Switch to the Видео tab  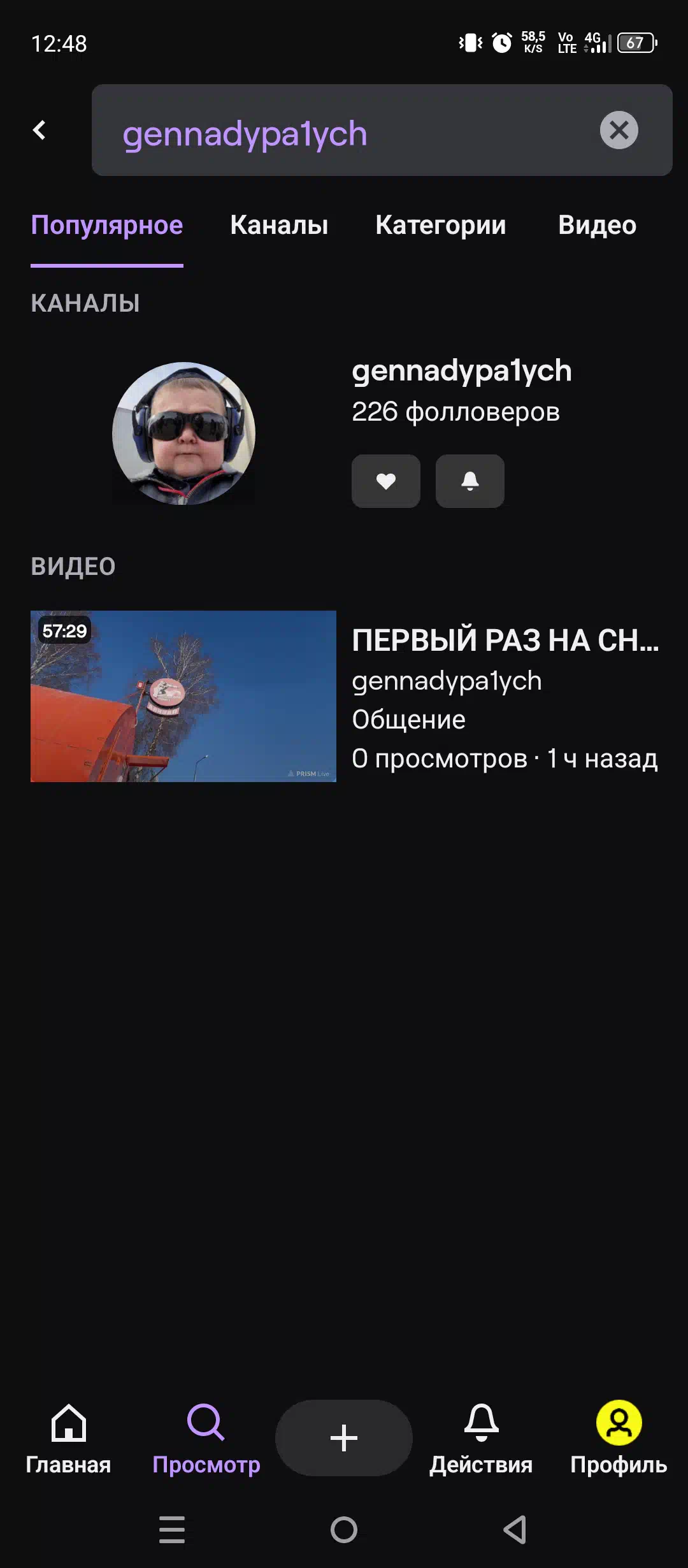(x=598, y=225)
